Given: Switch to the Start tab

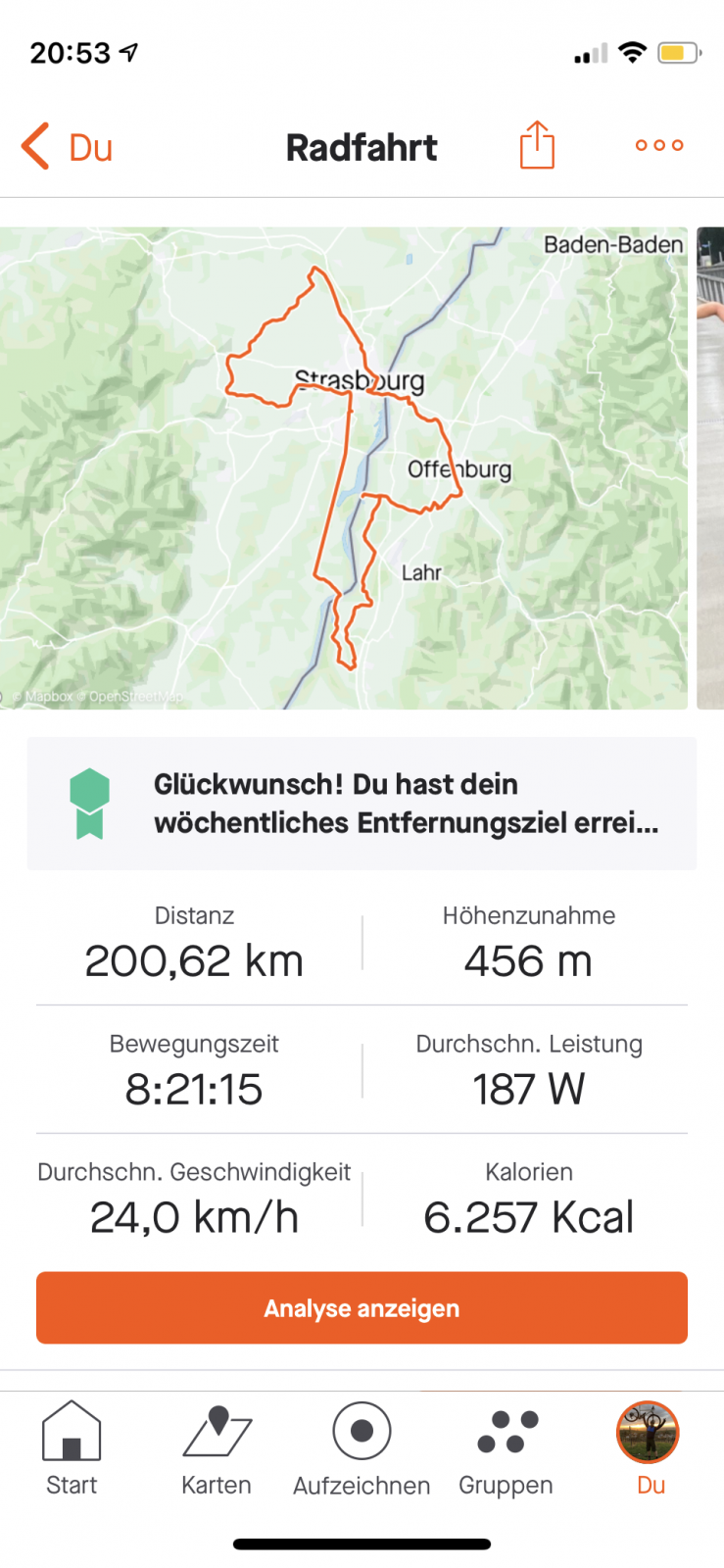Looking at the screenshot, I should pyautogui.click(x=72, y=1448).
